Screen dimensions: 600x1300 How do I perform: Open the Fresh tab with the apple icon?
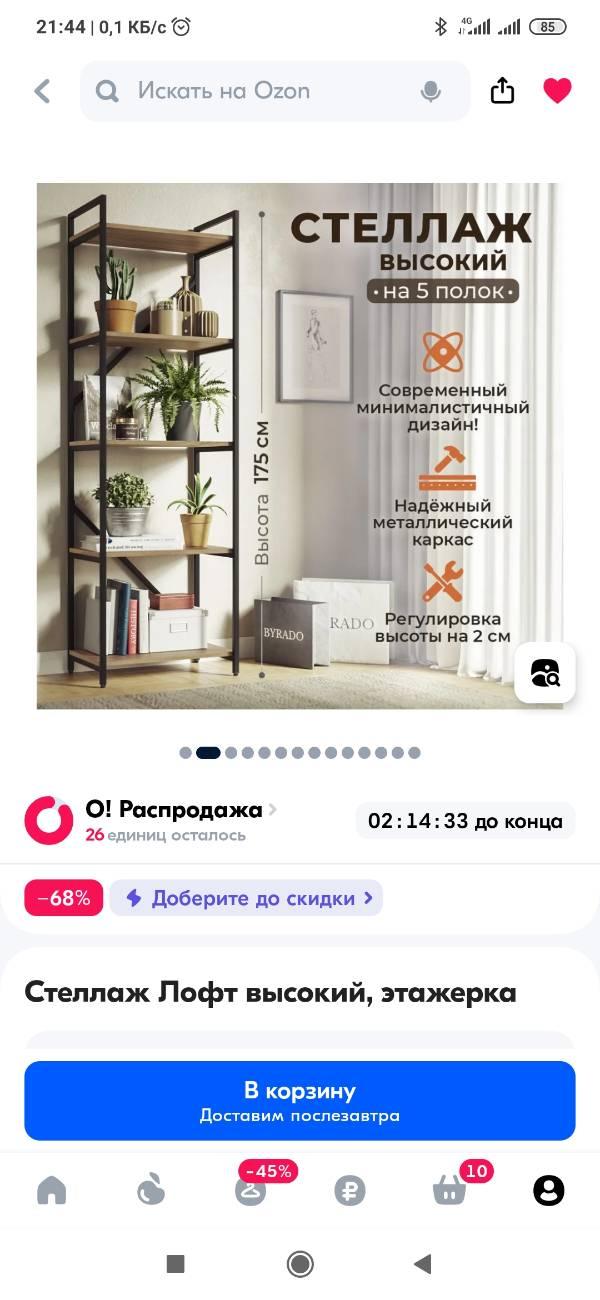tap(150, 1190)
